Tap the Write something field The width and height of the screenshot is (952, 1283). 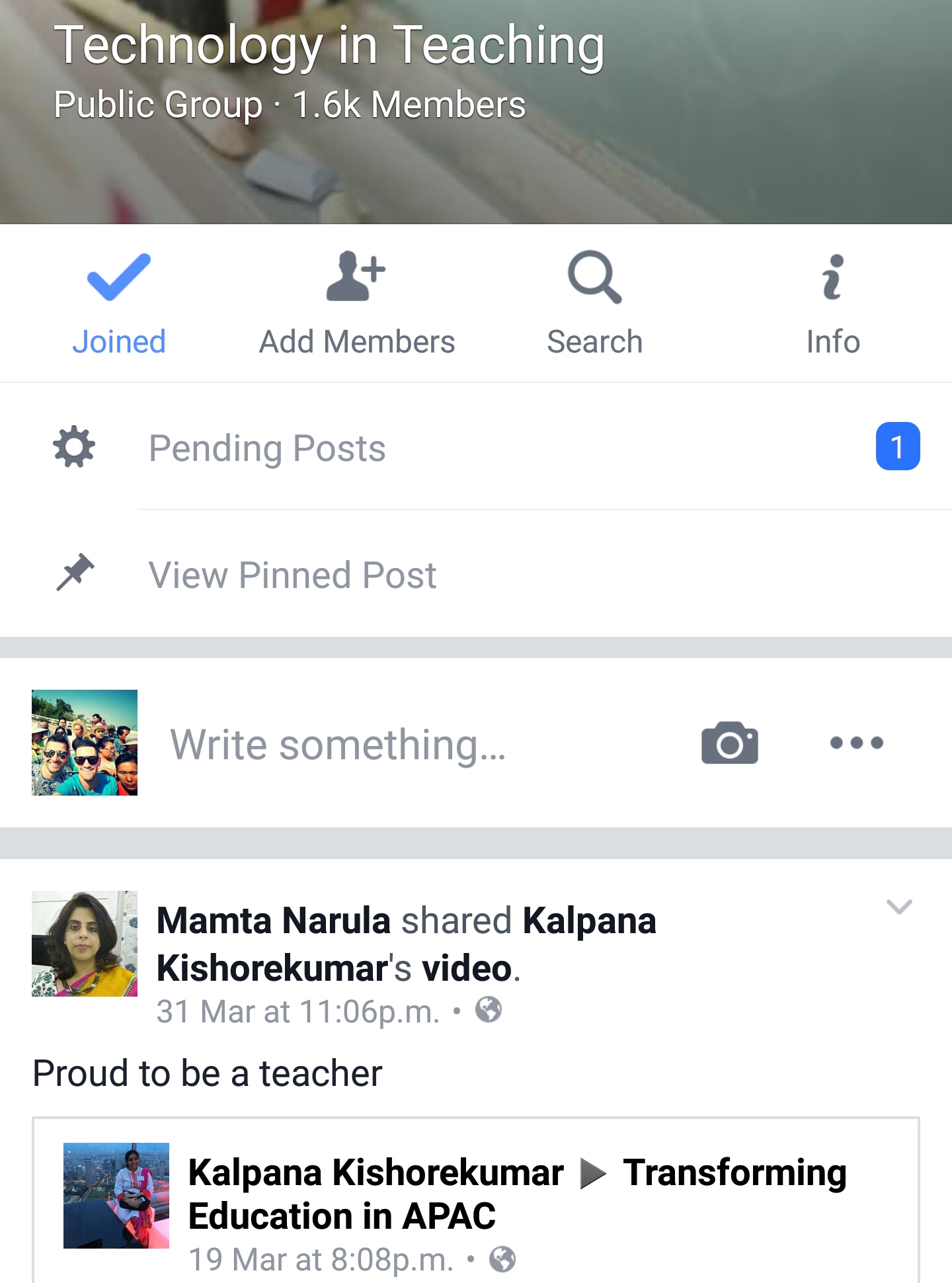pyautogui.click(x=338, y=744)
